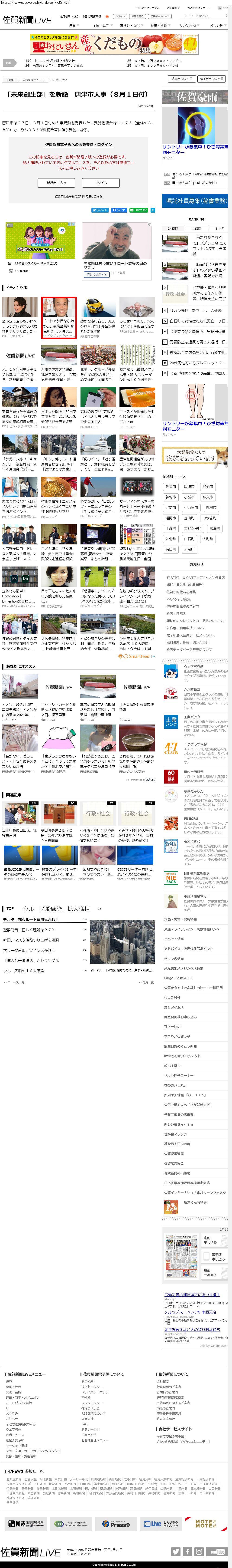Select 有田町 regional news chip
Image resolution: width=232 pixels, height=1568 pixels.
coord(171,549)
